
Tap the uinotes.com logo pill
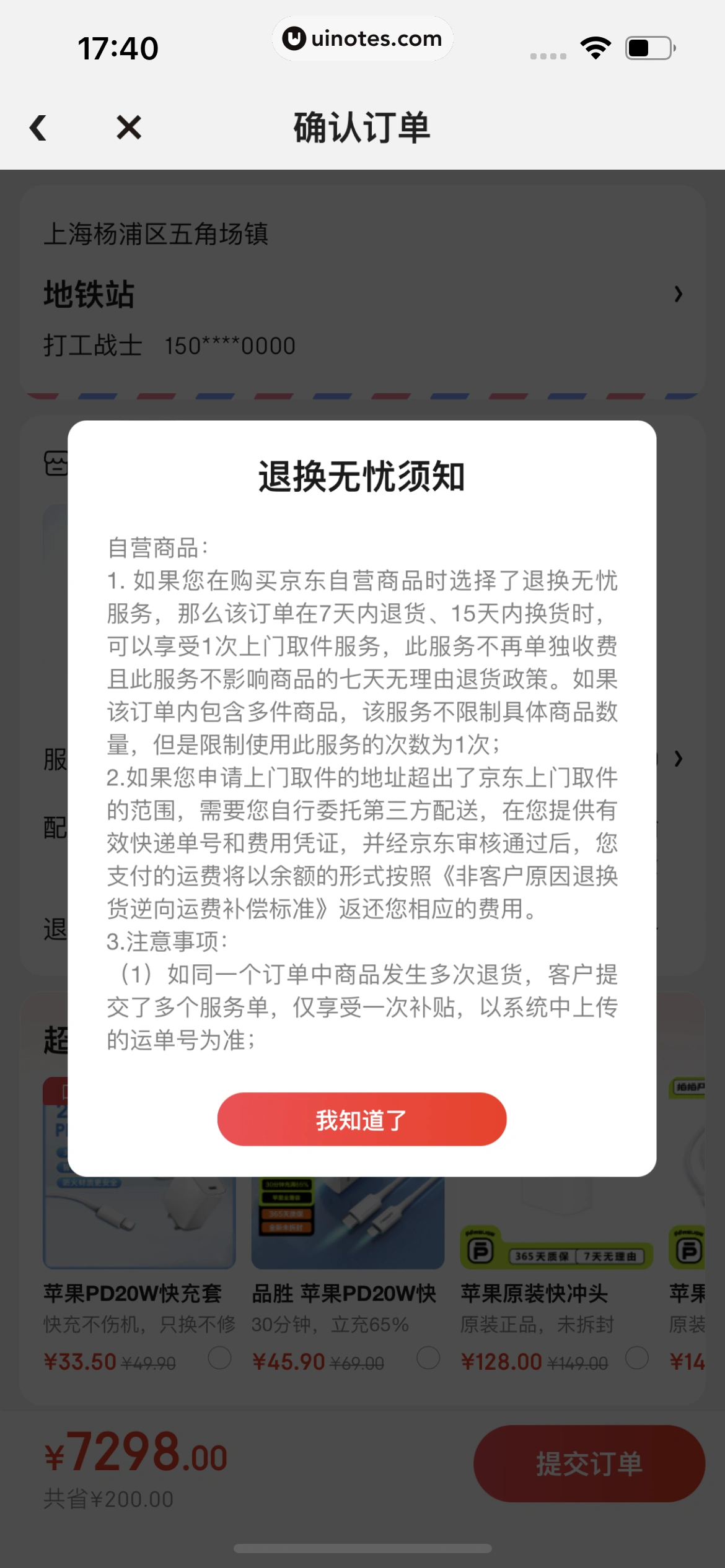coord(362,38)
